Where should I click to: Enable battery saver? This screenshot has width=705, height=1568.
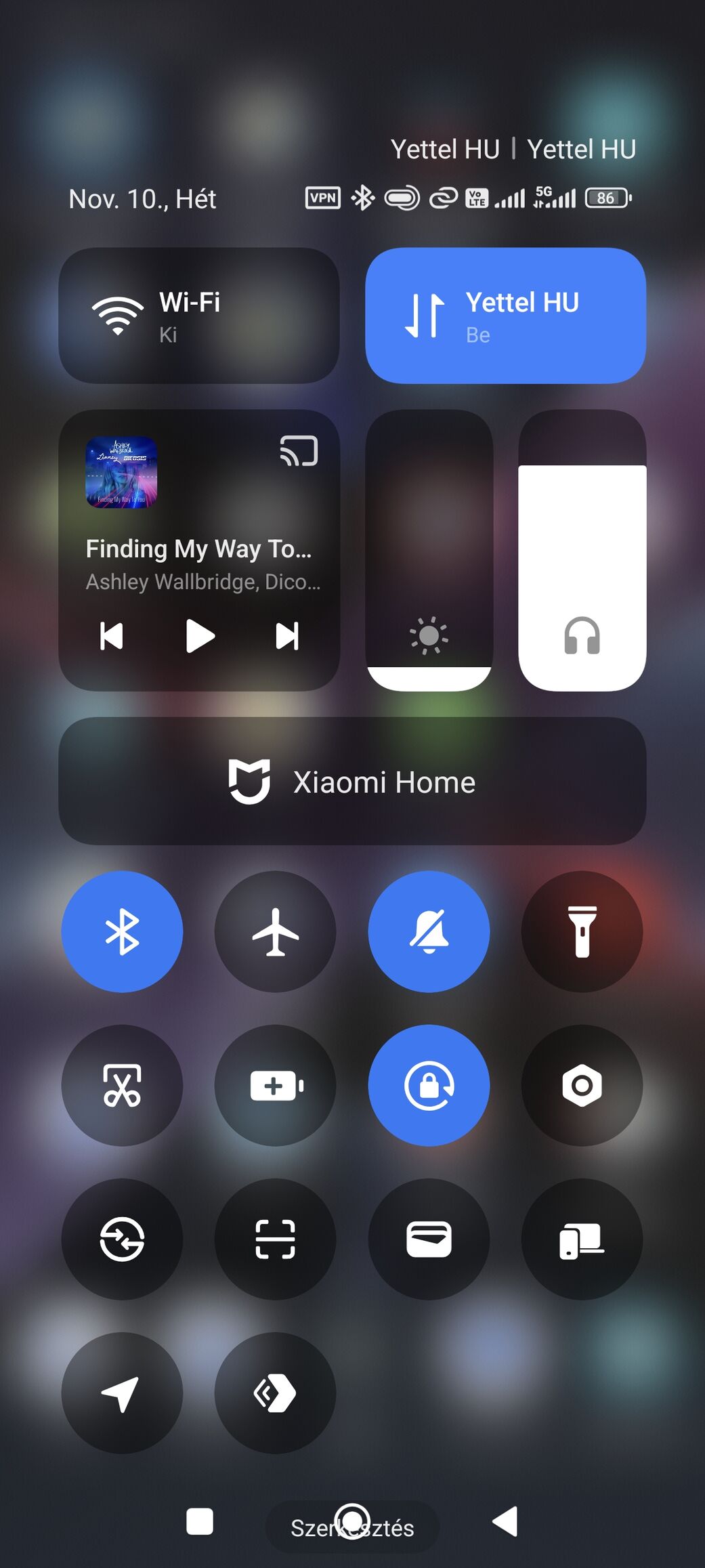[x=275, y=1085]
